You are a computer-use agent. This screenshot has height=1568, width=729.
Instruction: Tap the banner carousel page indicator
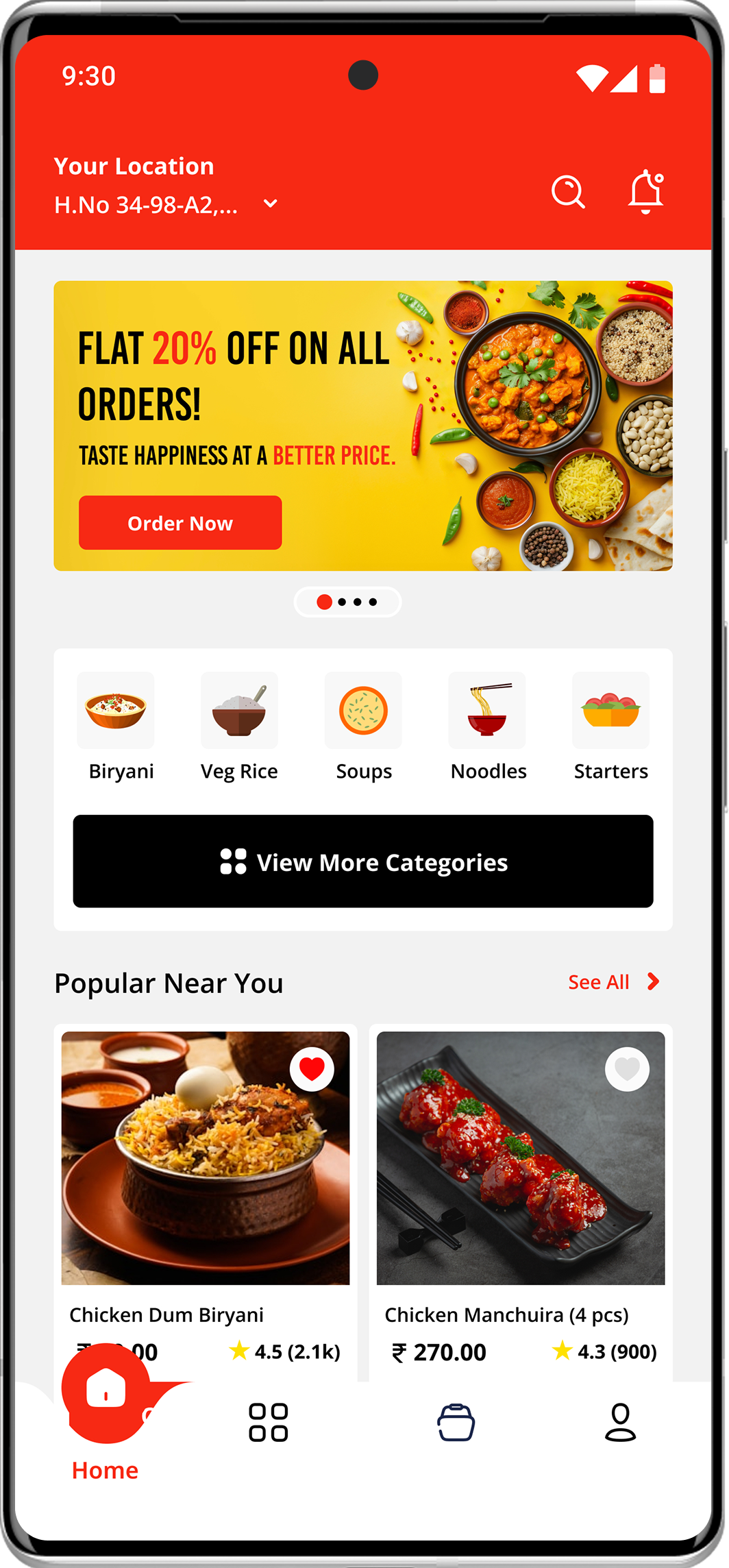(x=347, y=602)
